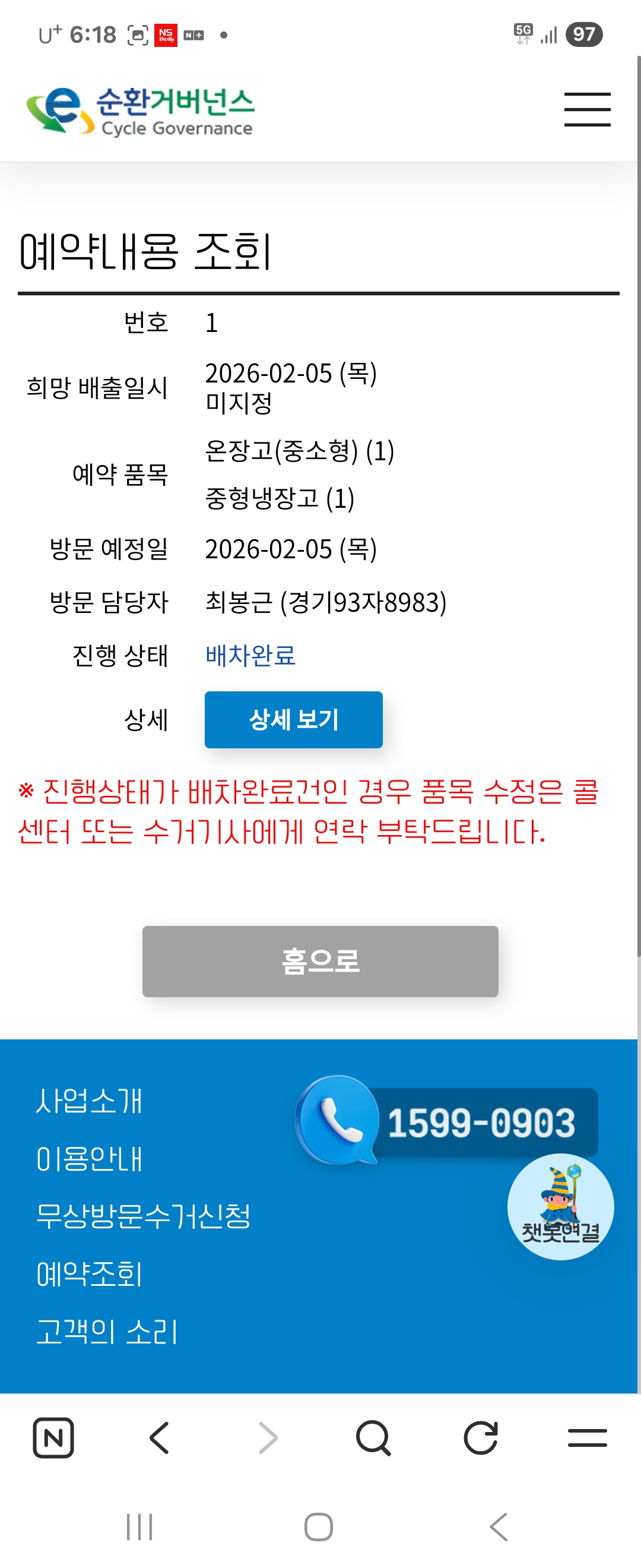Go home with the 홈으로 button

320,961
